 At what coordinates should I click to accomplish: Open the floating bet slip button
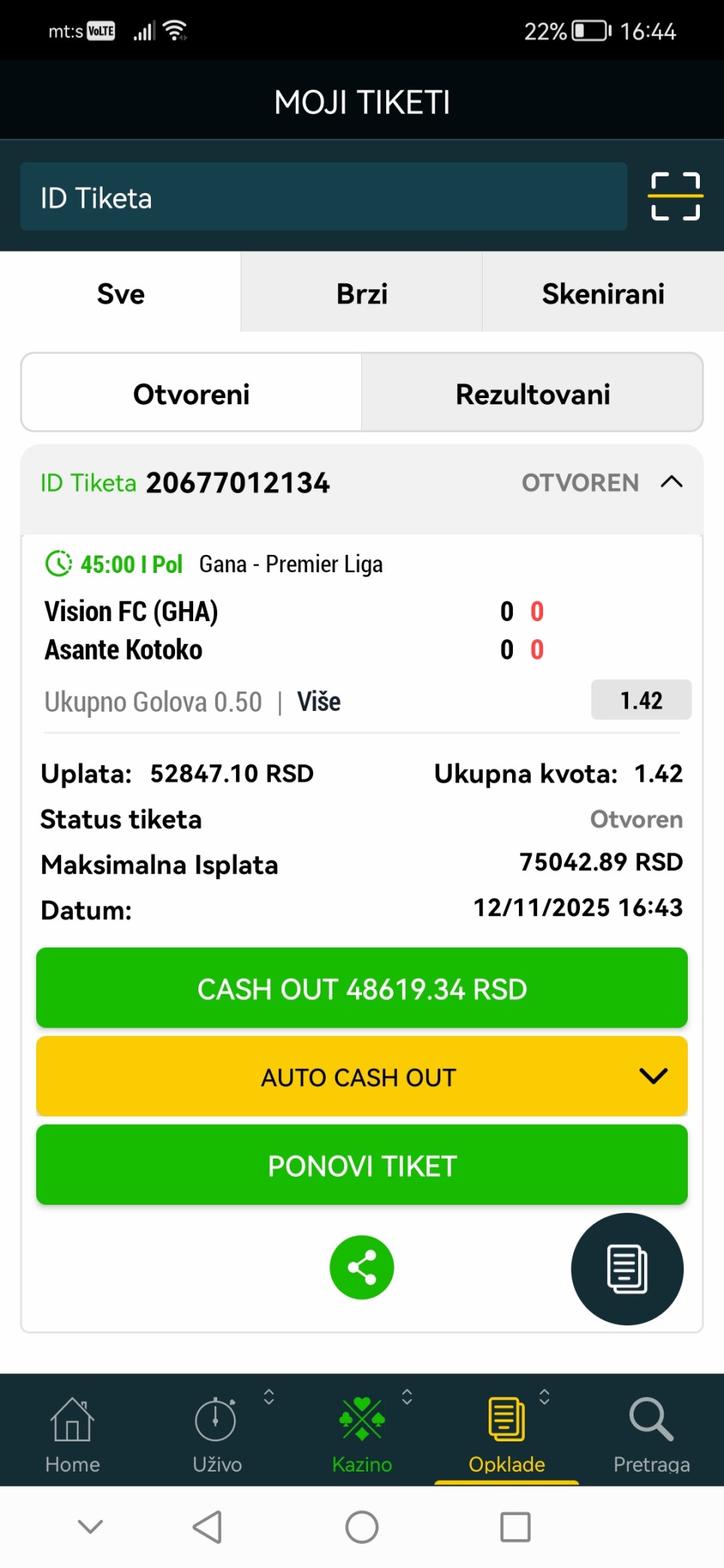click(627, 1269)
